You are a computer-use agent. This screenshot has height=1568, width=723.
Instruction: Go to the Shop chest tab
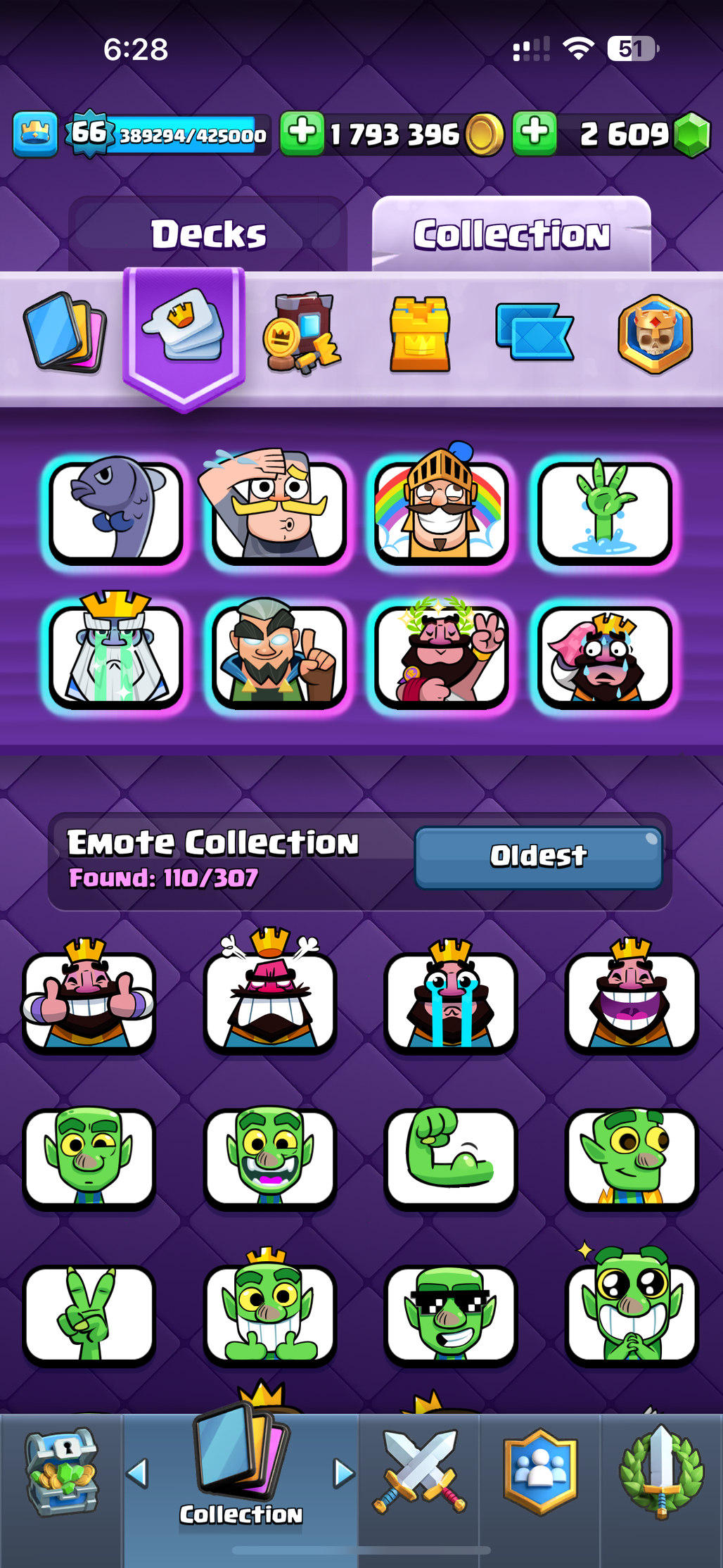[62, 1472]
